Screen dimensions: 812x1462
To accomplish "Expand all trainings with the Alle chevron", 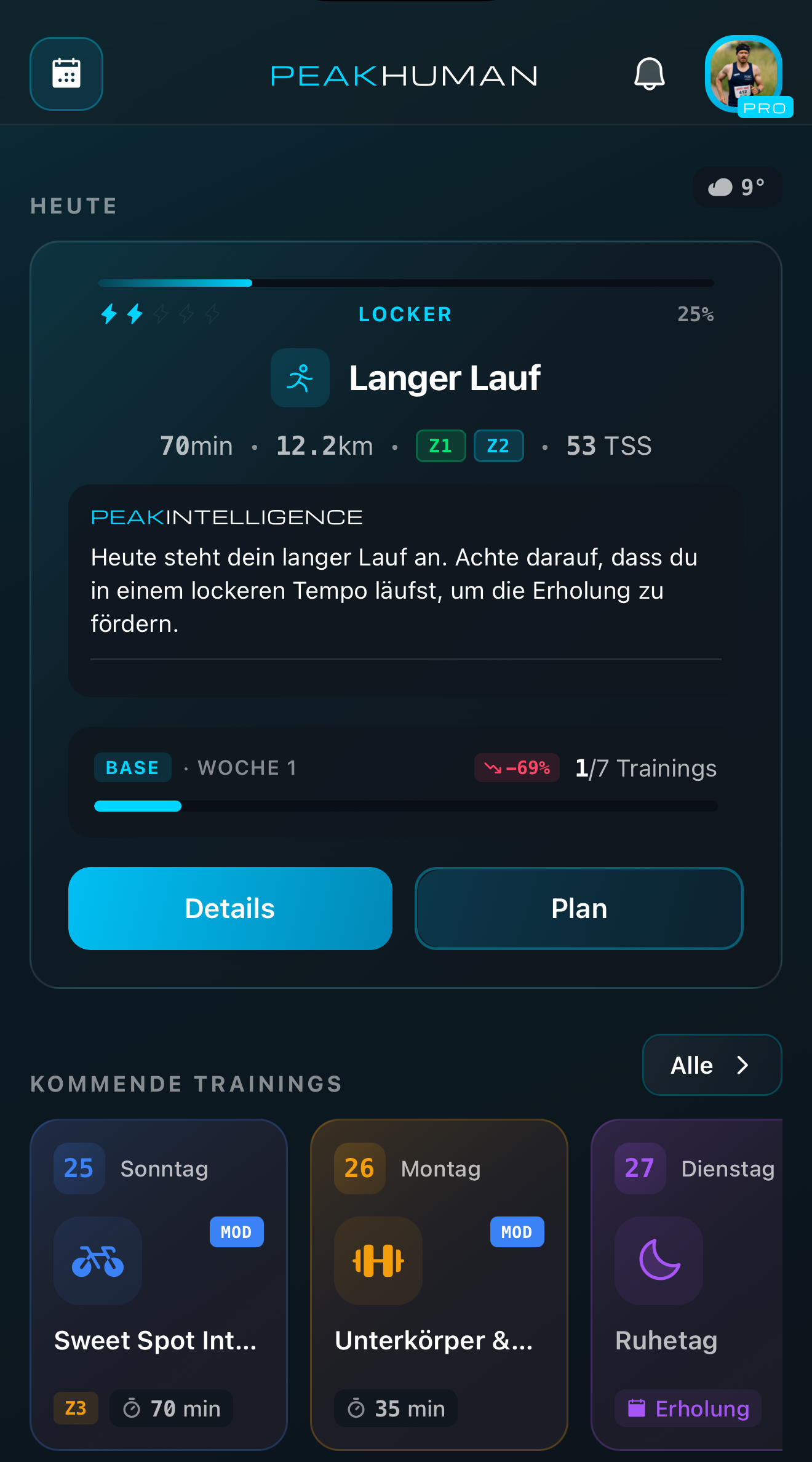I will point(711,1065).
